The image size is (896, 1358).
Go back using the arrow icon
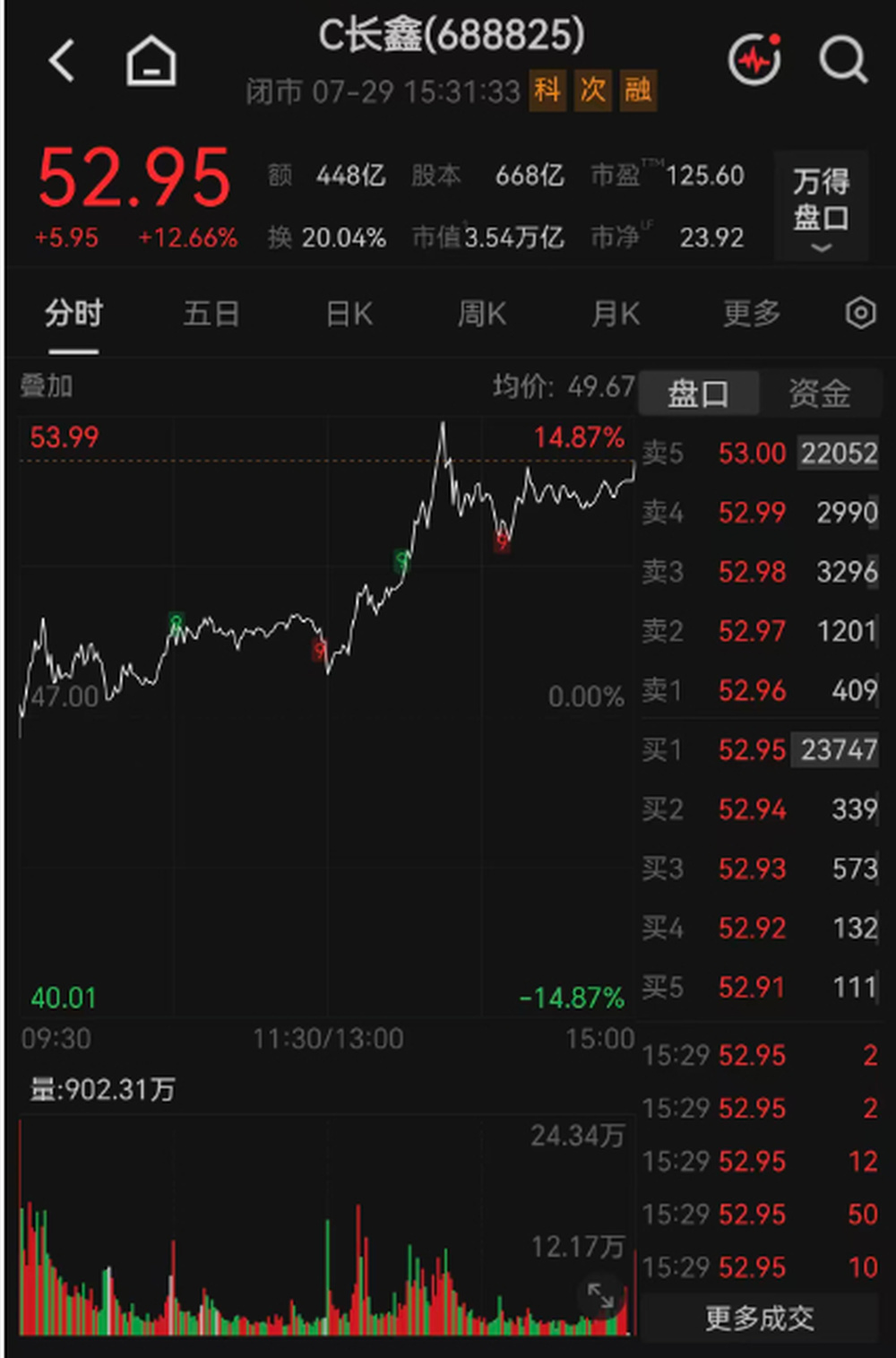coord(62,61)
